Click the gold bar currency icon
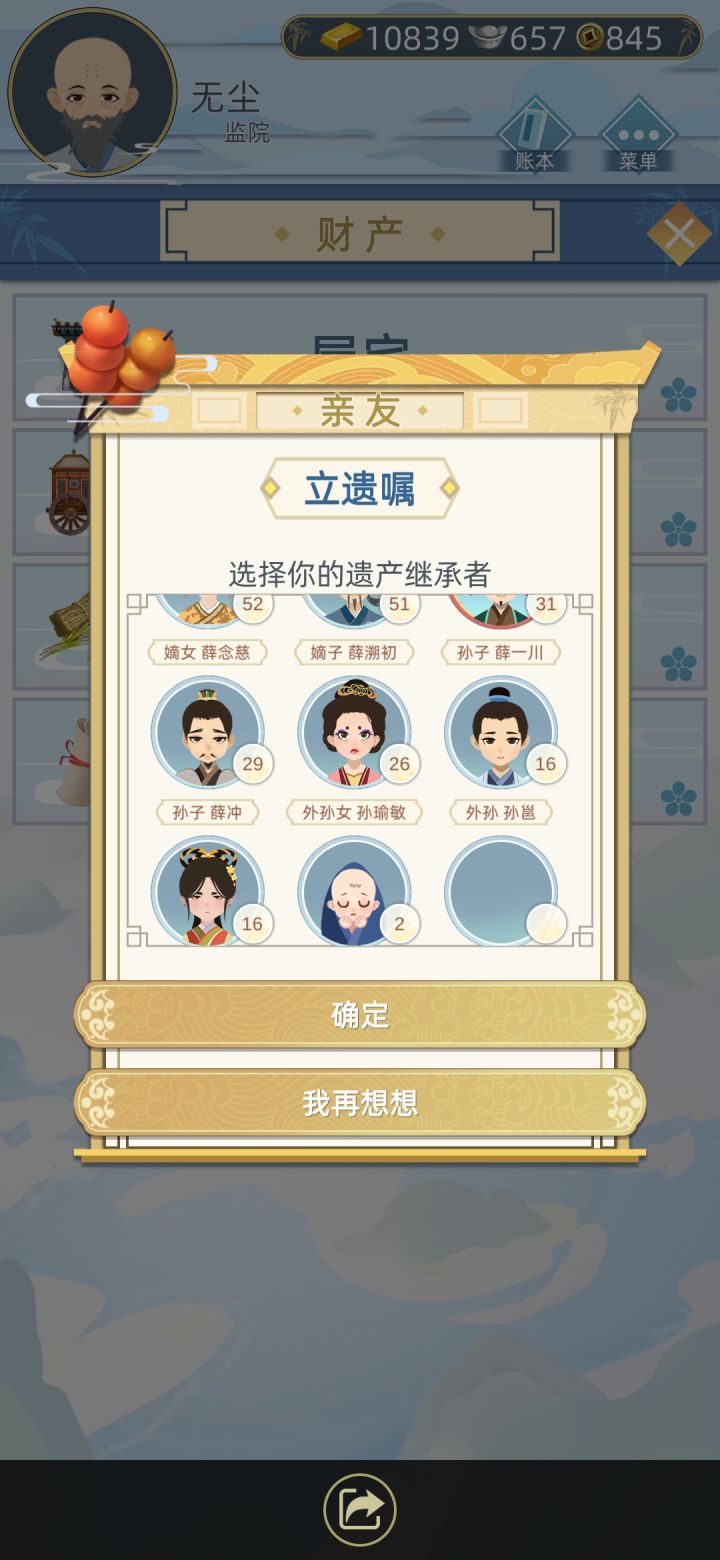The image size is (720, 1560). pyautogui.click(x=339, y=38)
